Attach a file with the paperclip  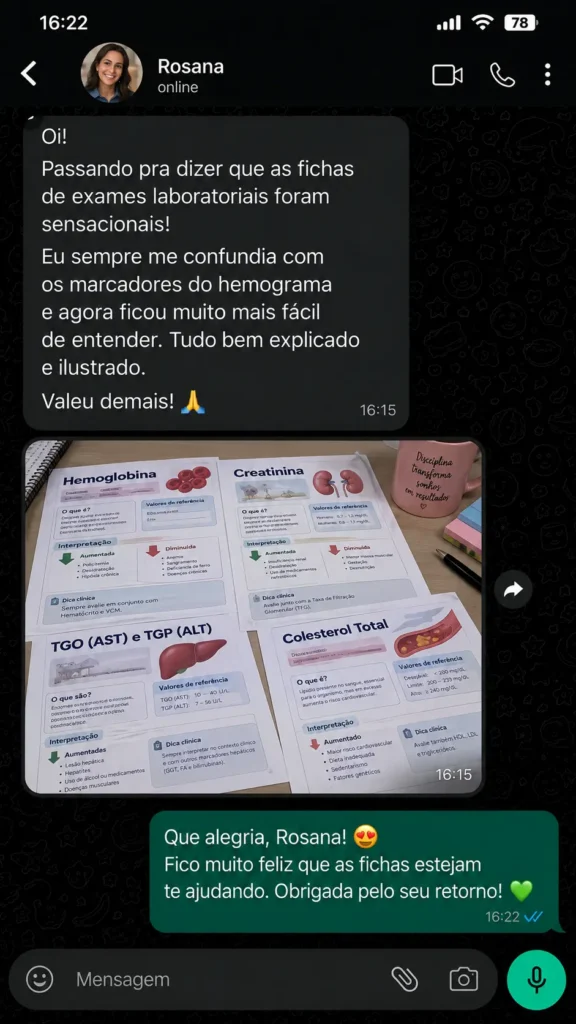pos(404,979)
